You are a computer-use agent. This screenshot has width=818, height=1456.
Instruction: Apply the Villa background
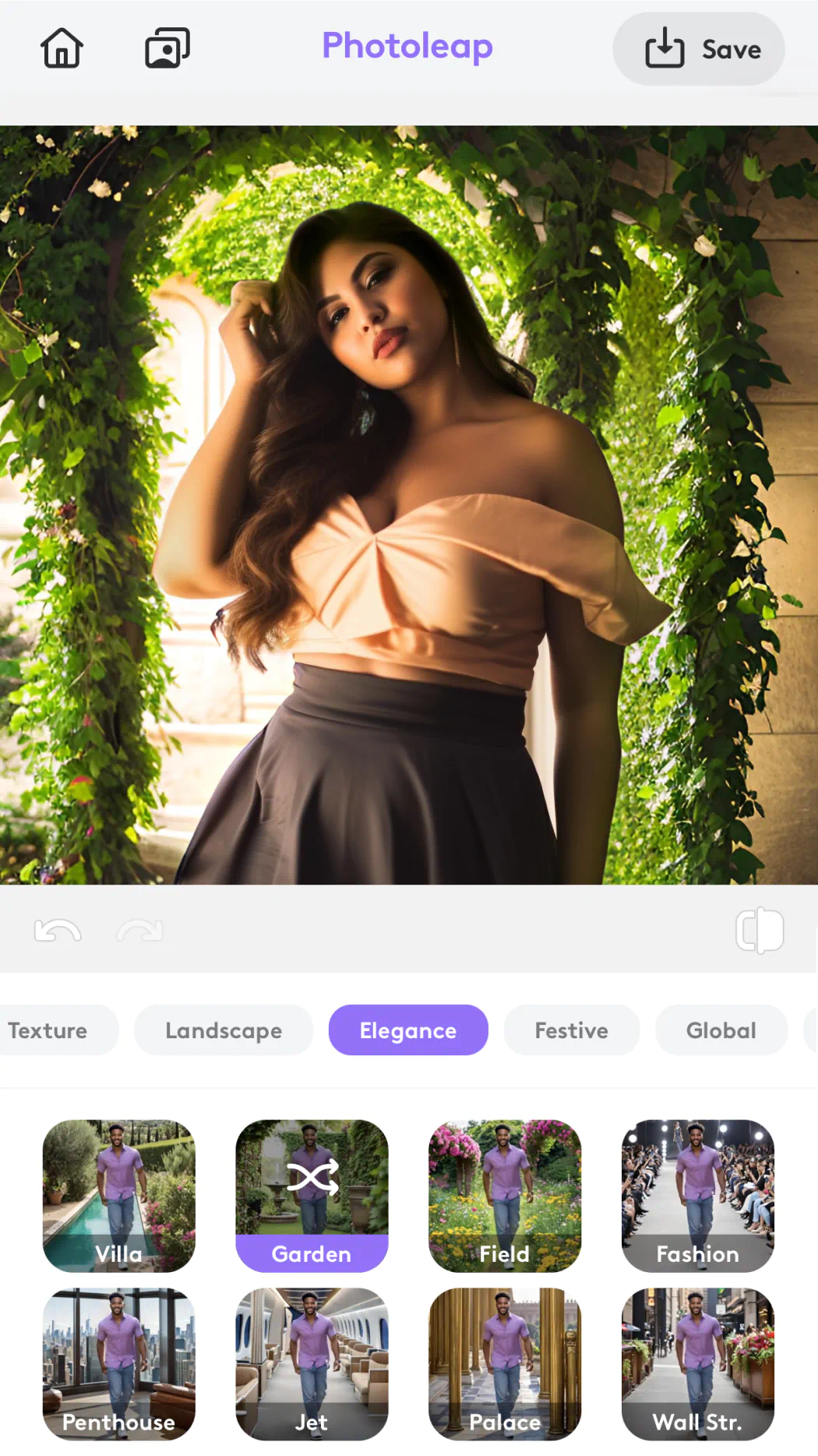pyautogui.click(x=119, y=1196)
